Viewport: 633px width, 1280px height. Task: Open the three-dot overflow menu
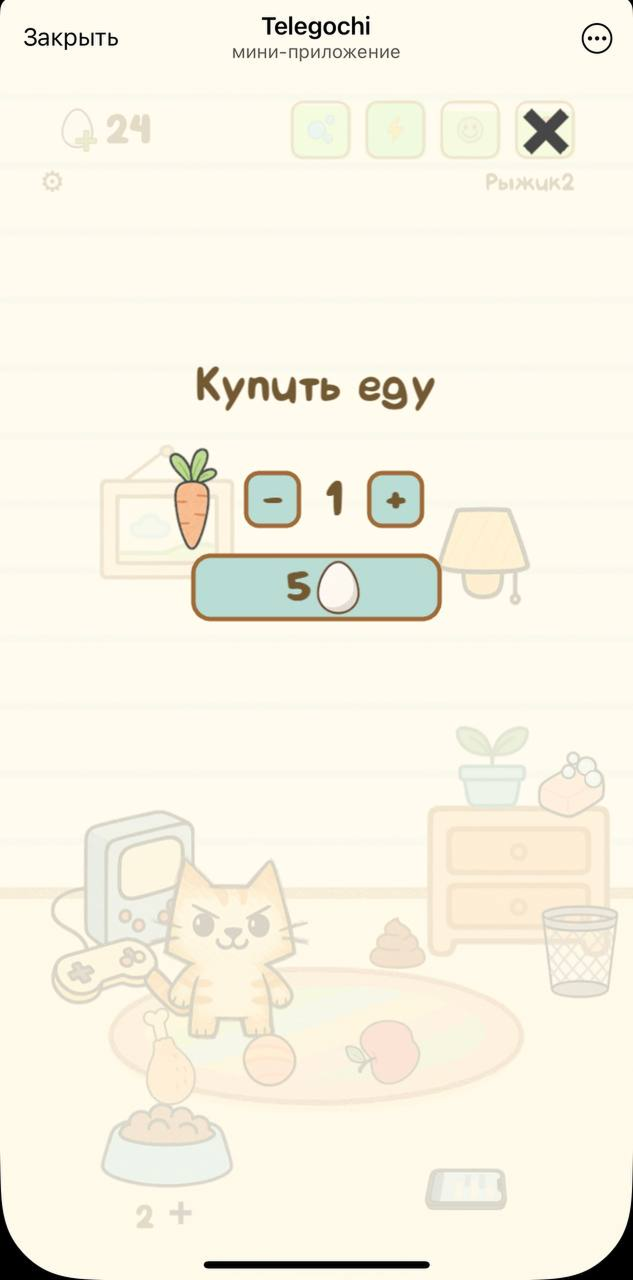[596, 38]
